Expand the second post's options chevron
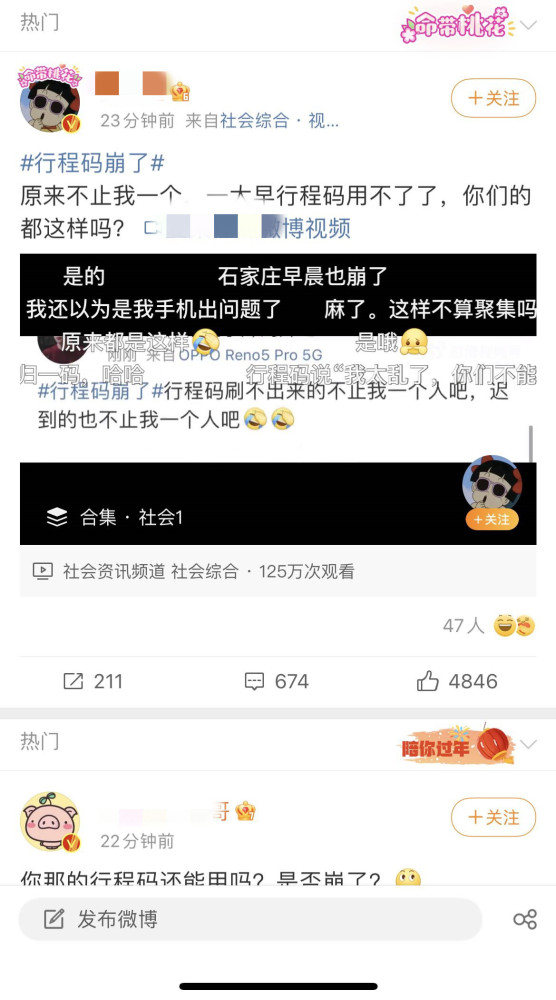 tap(529, 744)
